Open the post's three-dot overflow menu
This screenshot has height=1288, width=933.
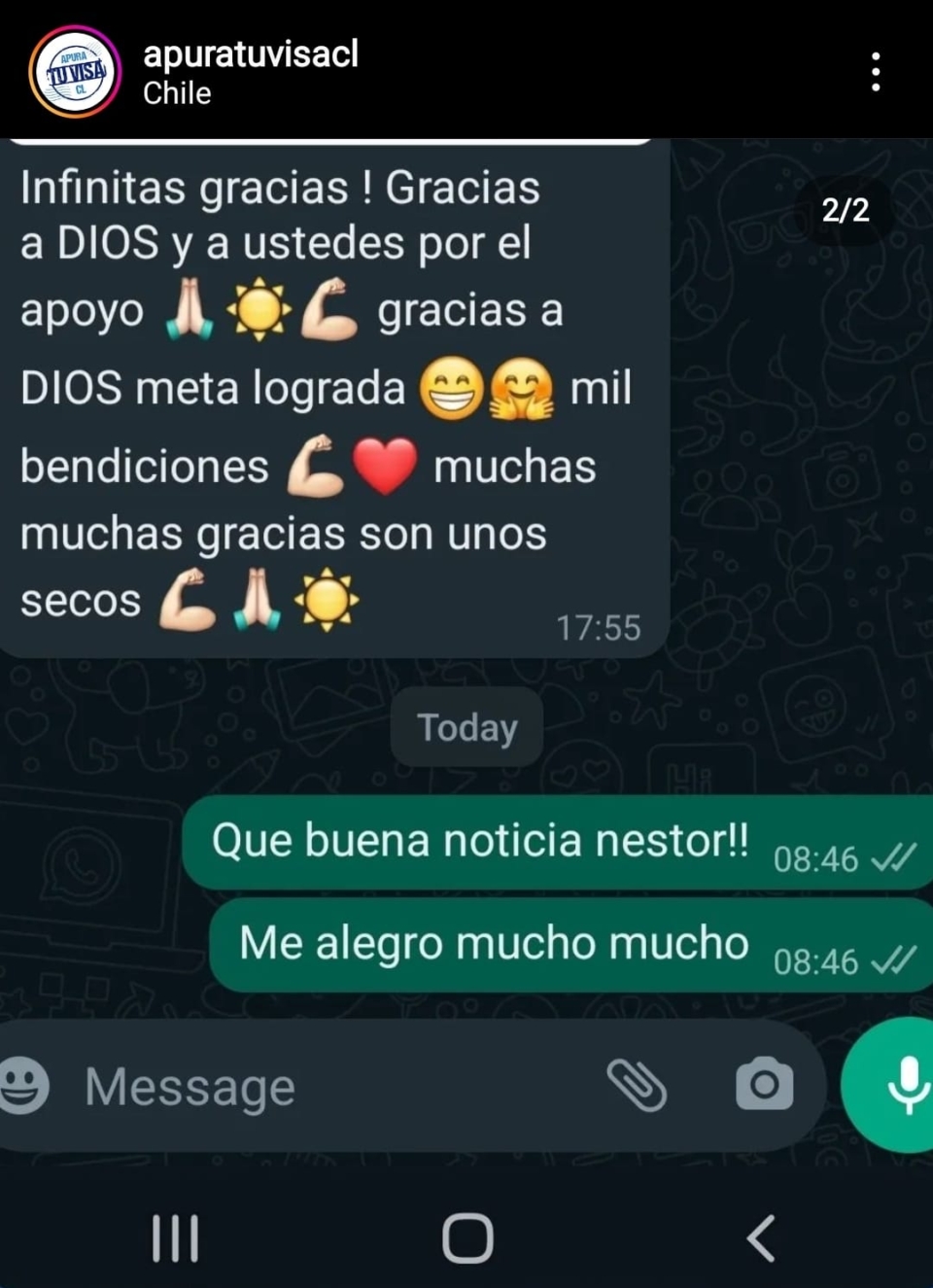click(876, 72)
